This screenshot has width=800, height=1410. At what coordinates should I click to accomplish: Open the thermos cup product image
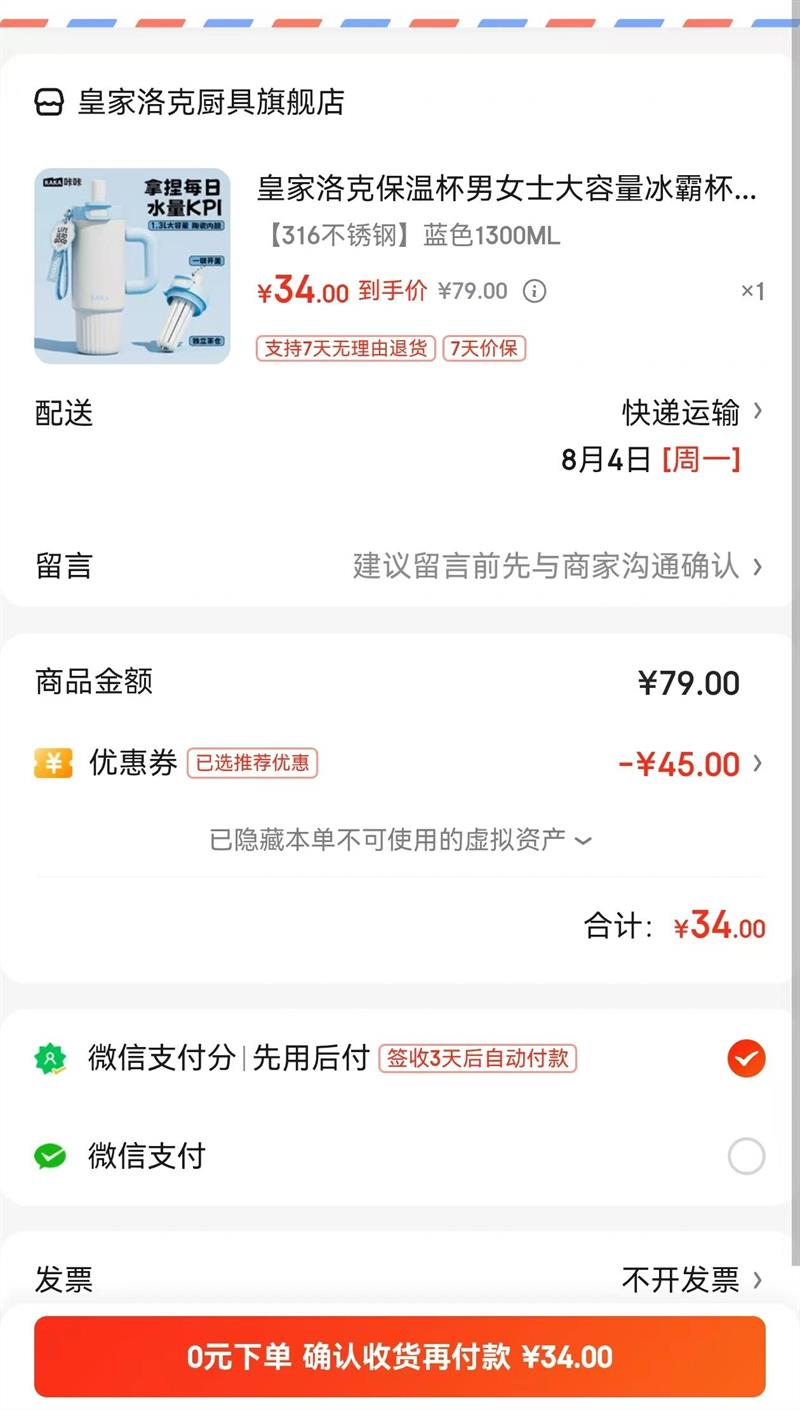(132, 266)
